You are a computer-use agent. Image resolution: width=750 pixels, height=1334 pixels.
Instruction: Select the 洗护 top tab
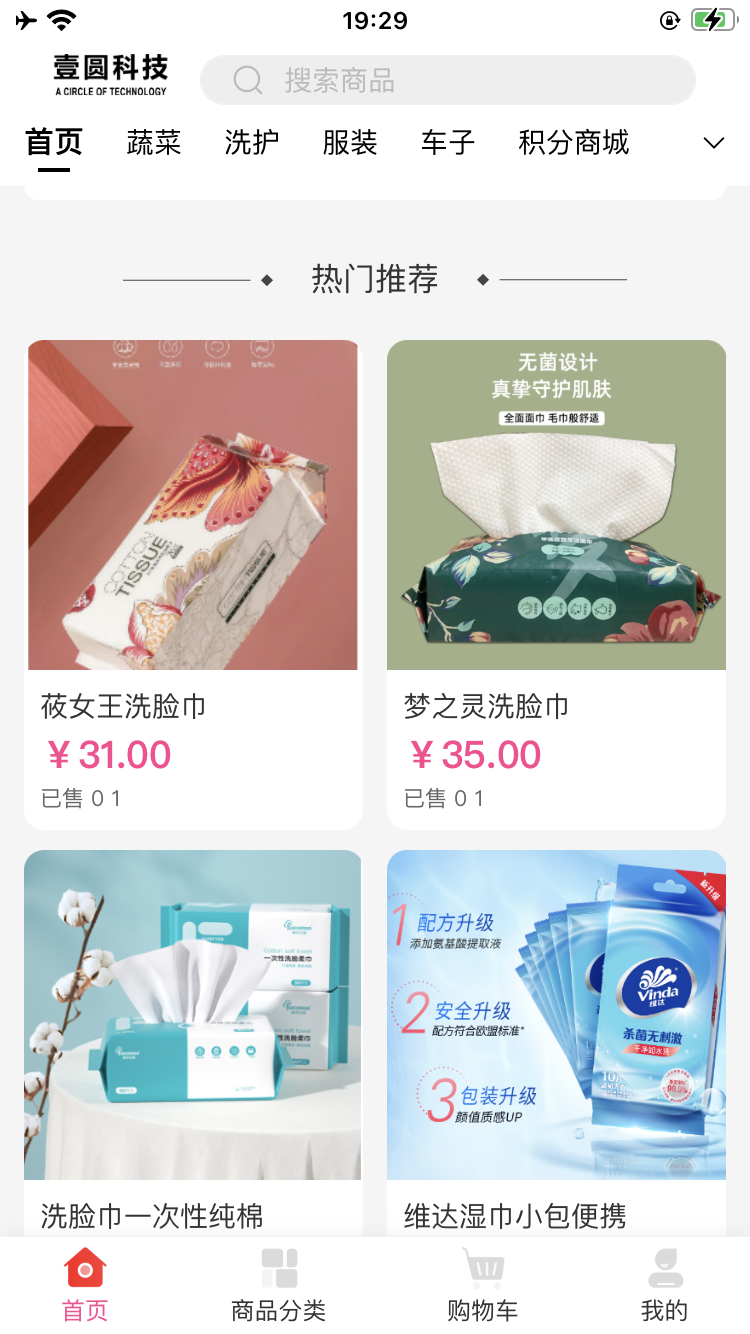[x=251, y=143]
